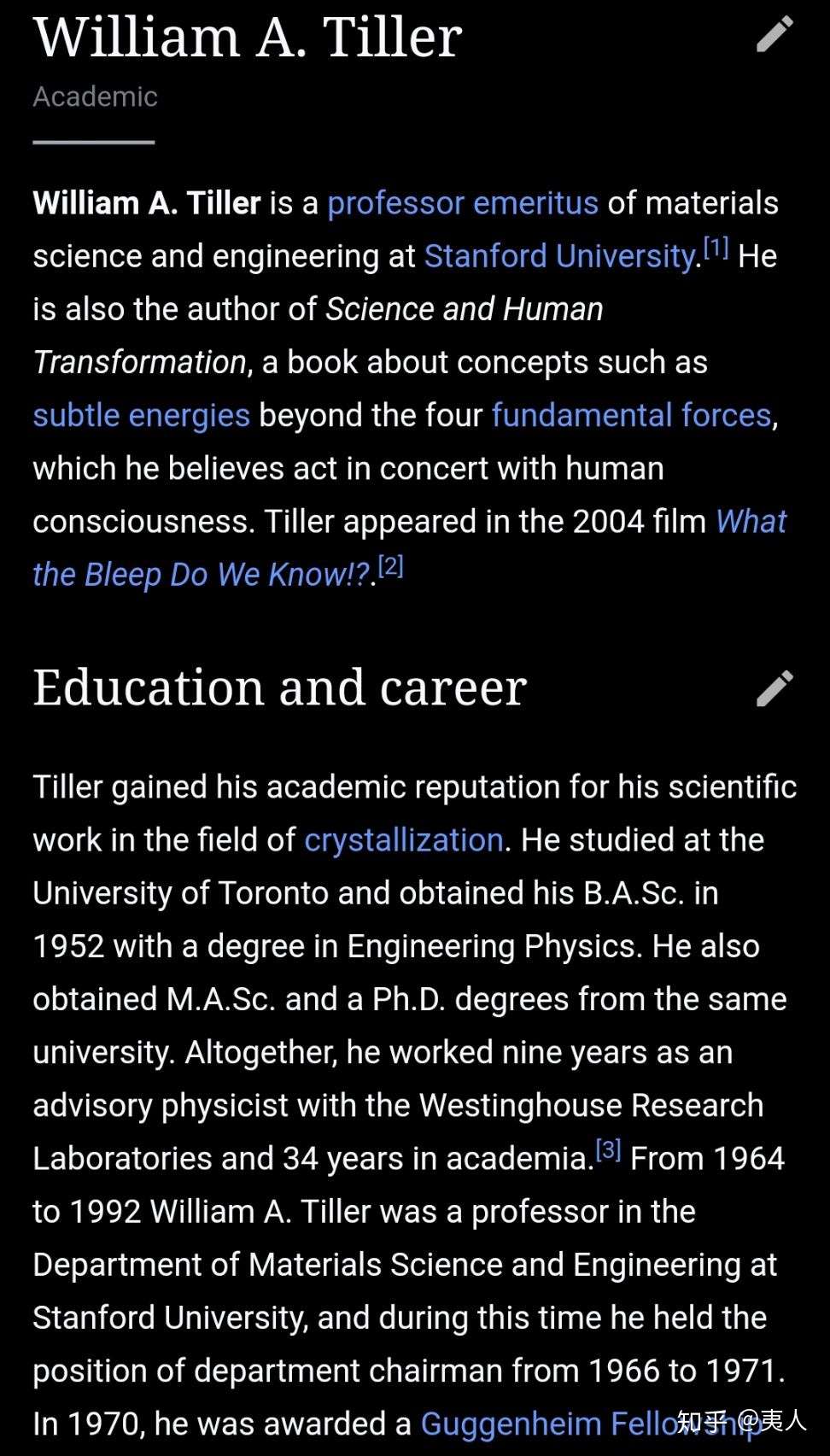The height and width of the screenshot is (1456, 830).
Task: Open the Guggenheim Fellowship link
Action: (591, 1424)
